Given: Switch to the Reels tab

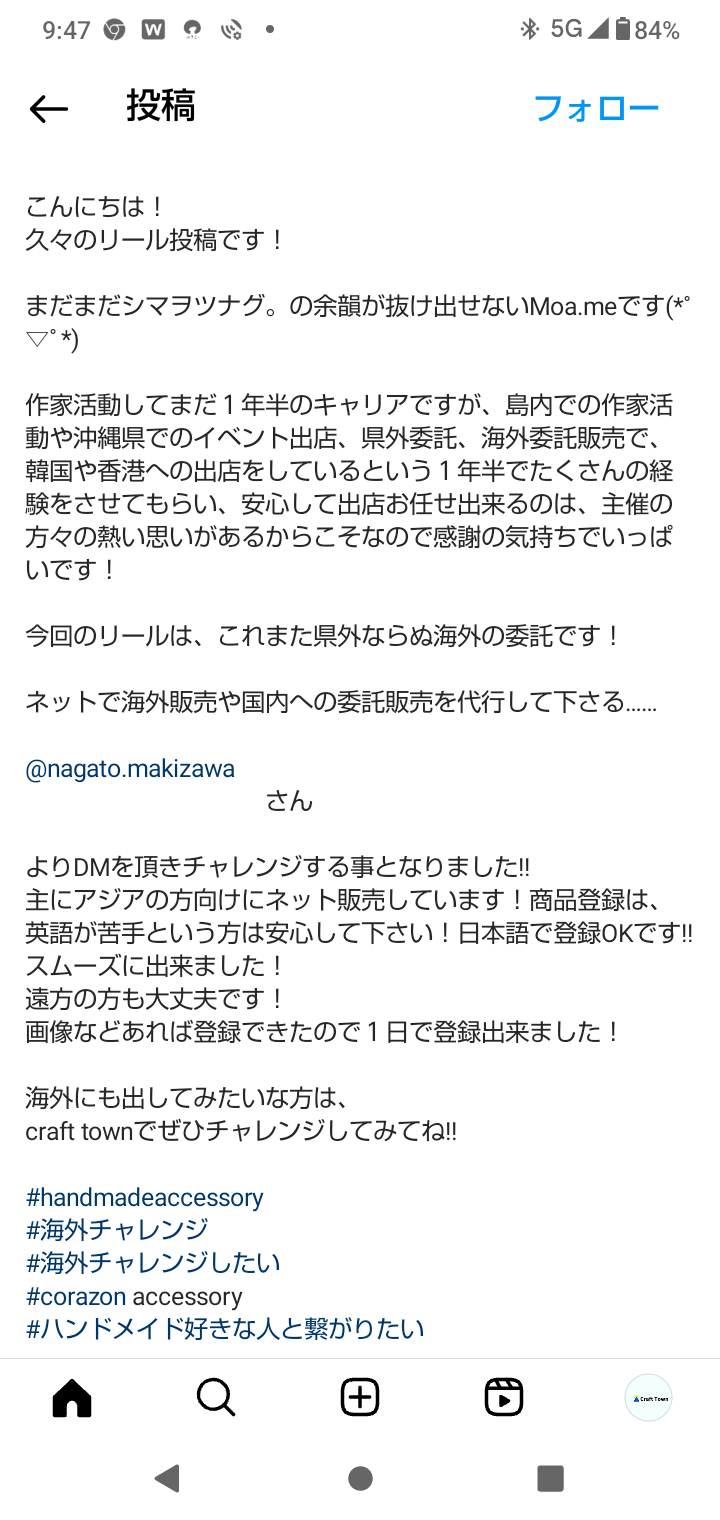Looking at the screenshot, I should pos(504,1397).
